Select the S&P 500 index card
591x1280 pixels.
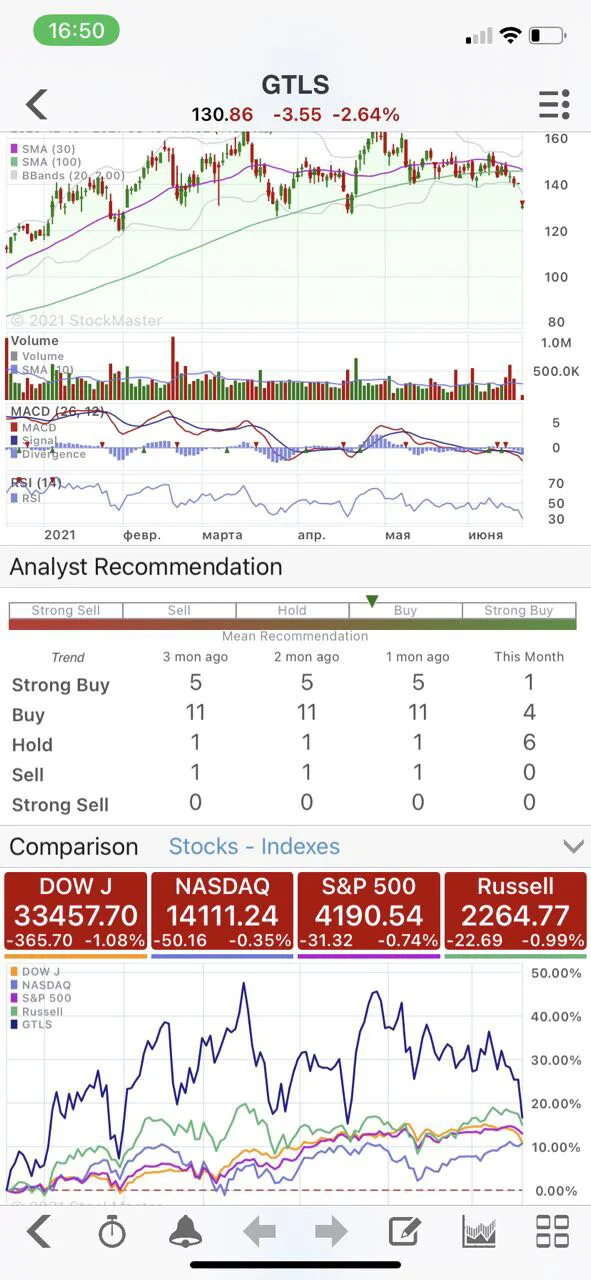click(368, 911)
